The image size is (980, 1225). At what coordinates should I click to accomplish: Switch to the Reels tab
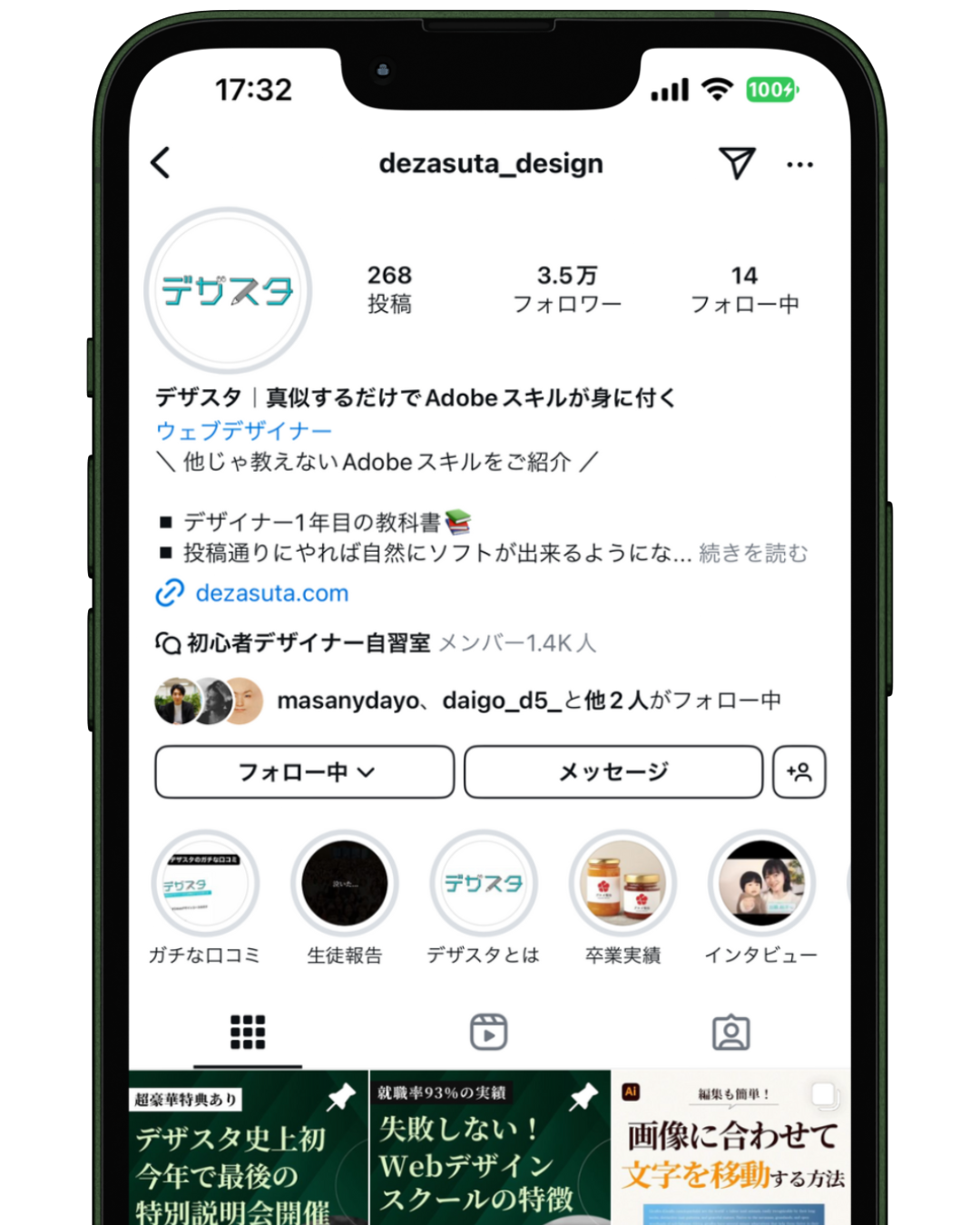[488, 1033]
